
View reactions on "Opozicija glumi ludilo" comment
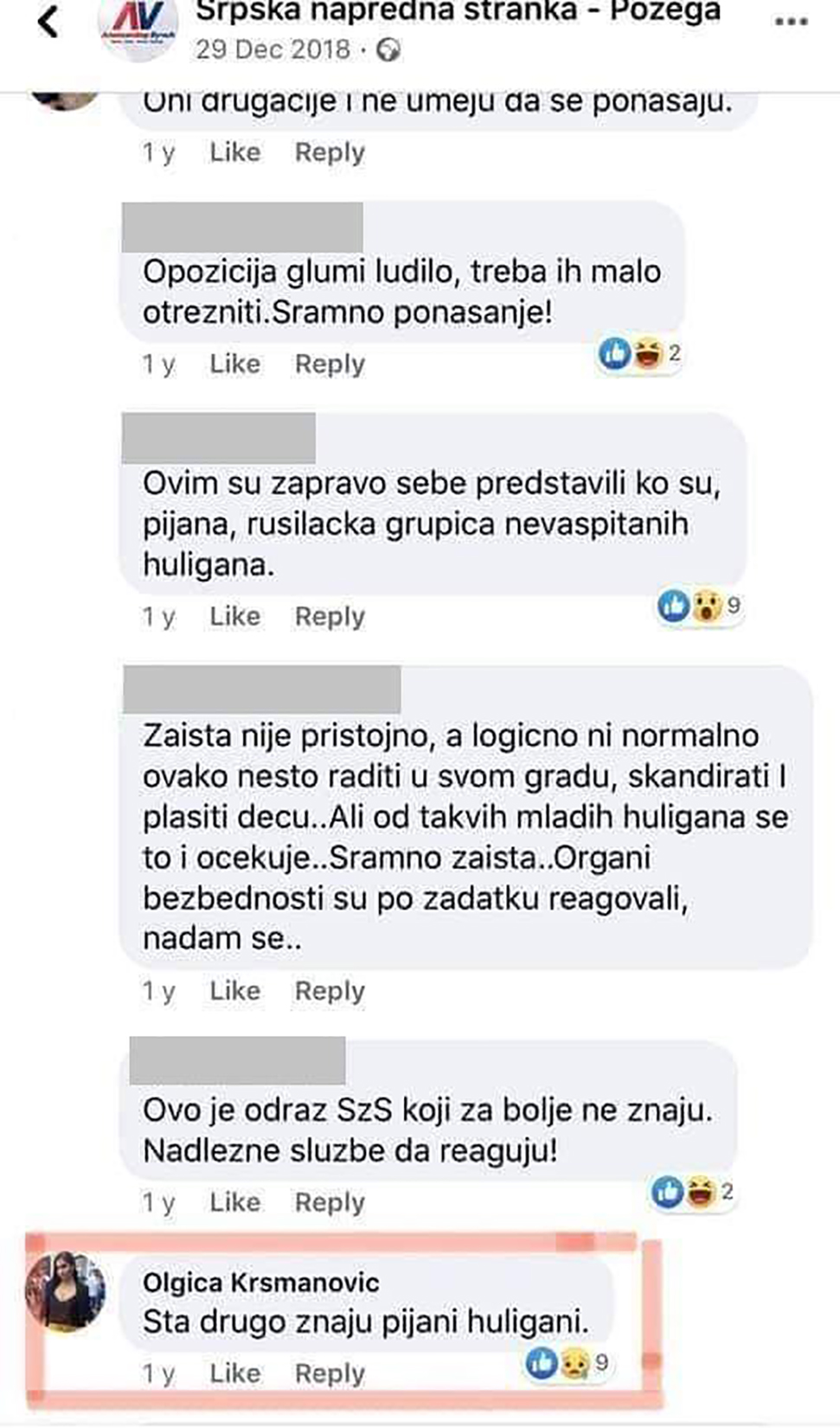[x=639, y=353]
